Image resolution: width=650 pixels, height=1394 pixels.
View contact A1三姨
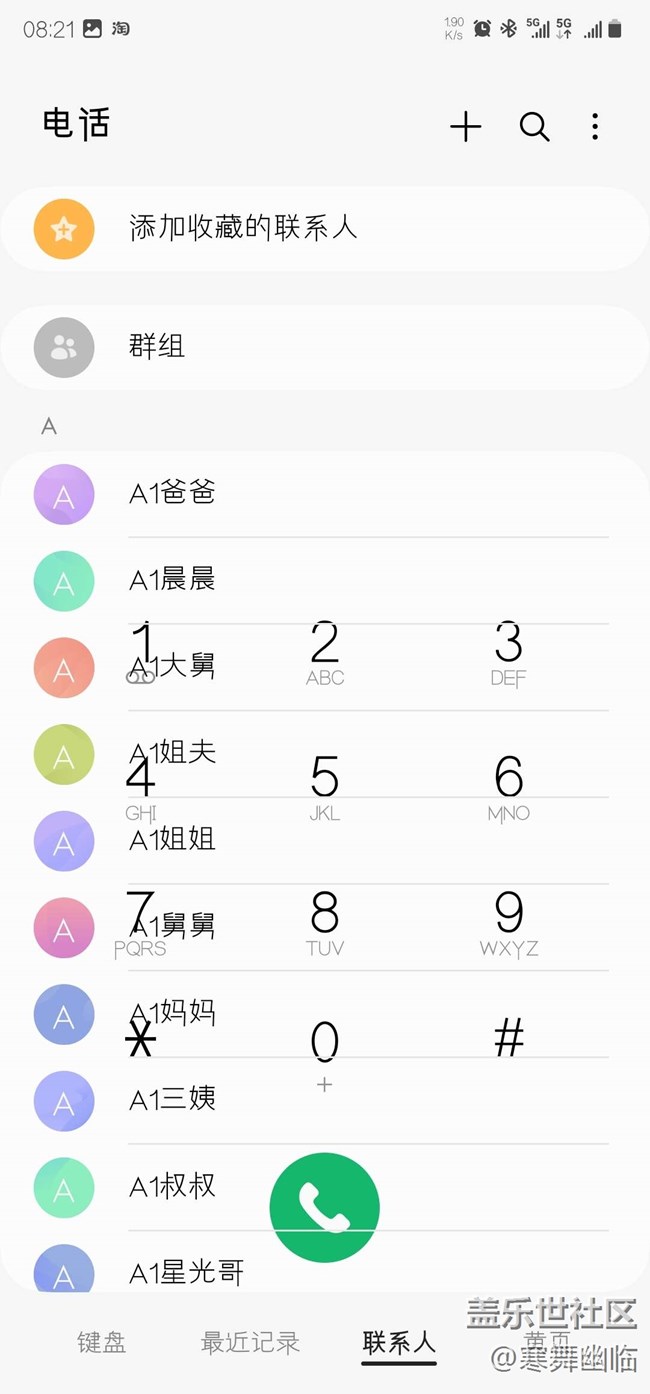click(325, 1100)
